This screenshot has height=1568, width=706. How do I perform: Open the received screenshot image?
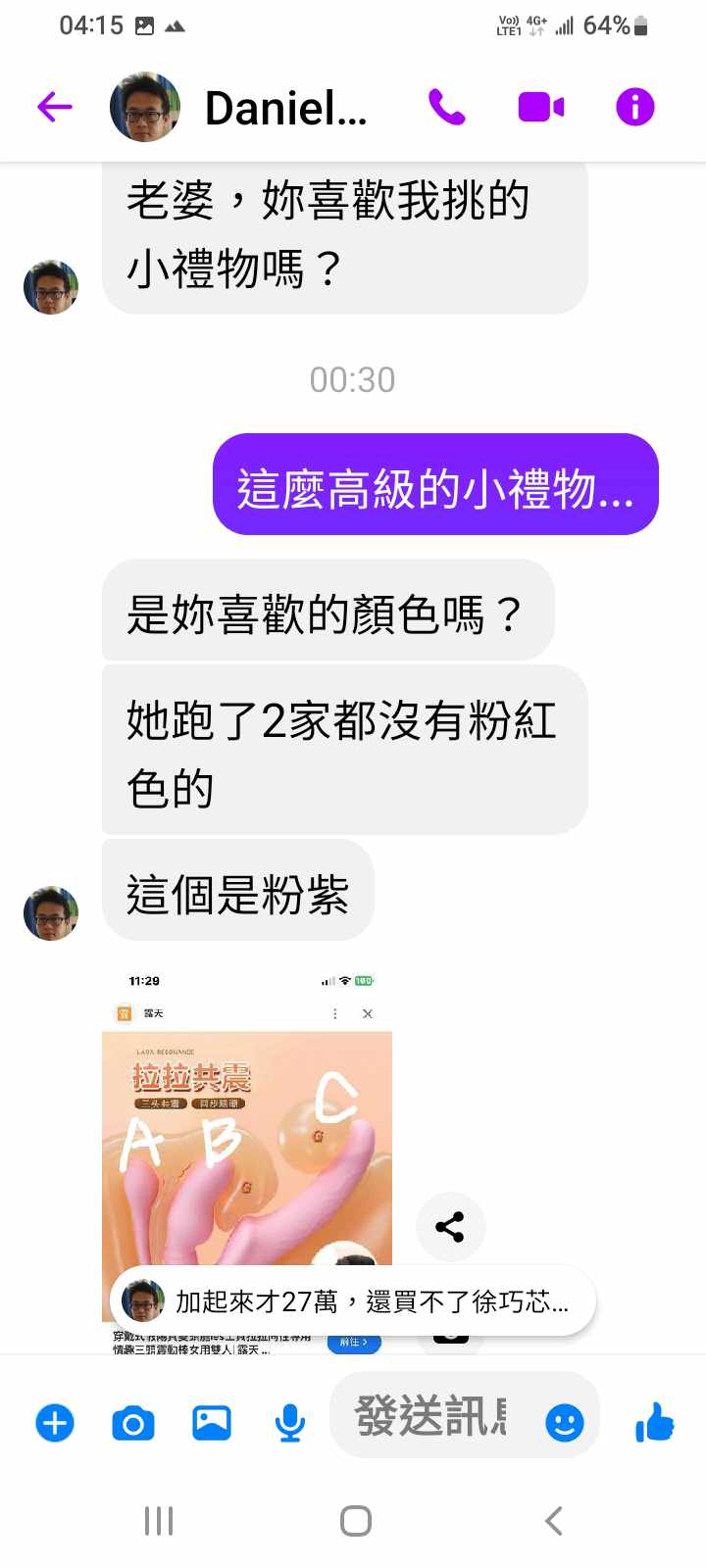247,1127
